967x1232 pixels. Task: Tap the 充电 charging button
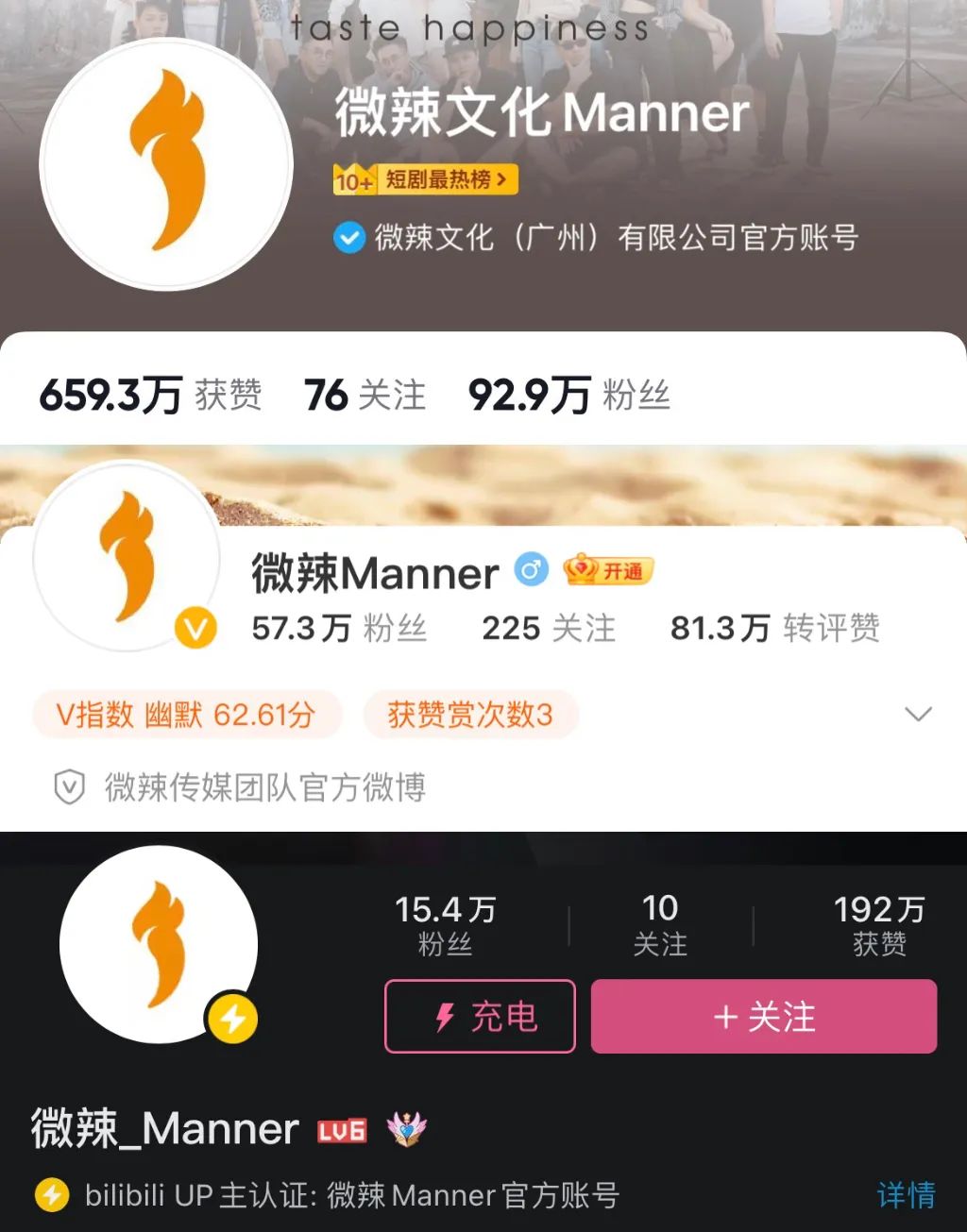coord(479,1017)
